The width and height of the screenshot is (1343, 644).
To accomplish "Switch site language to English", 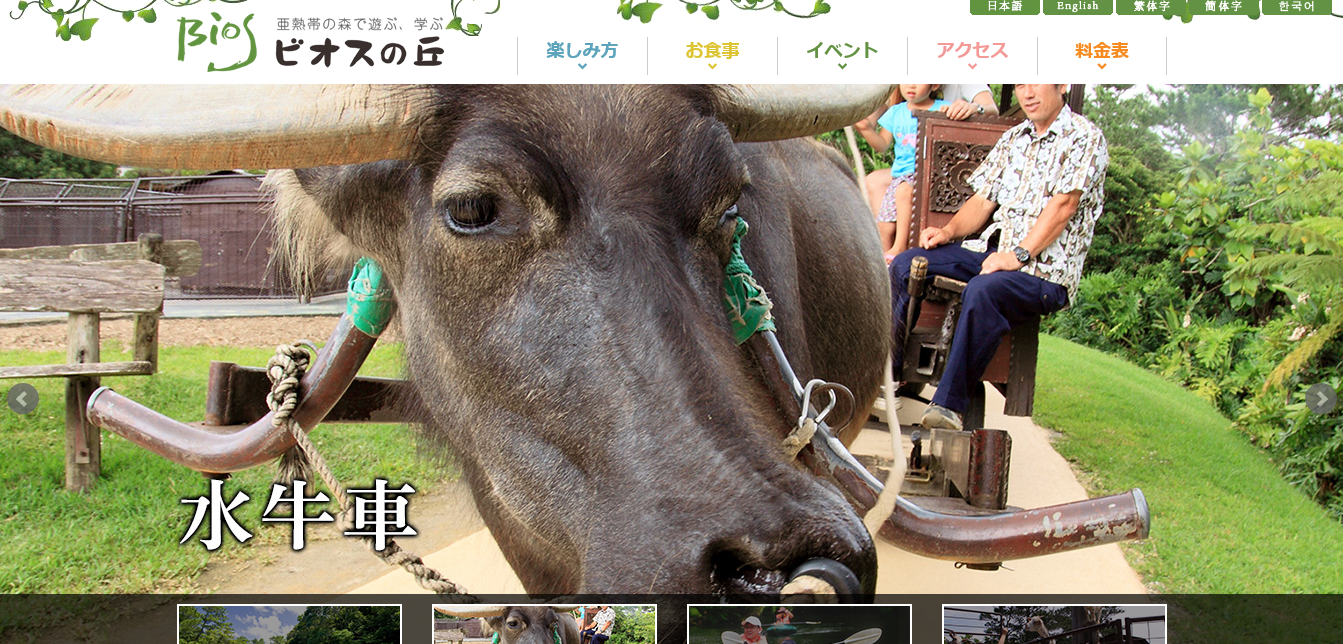I will click(1077, 7).
